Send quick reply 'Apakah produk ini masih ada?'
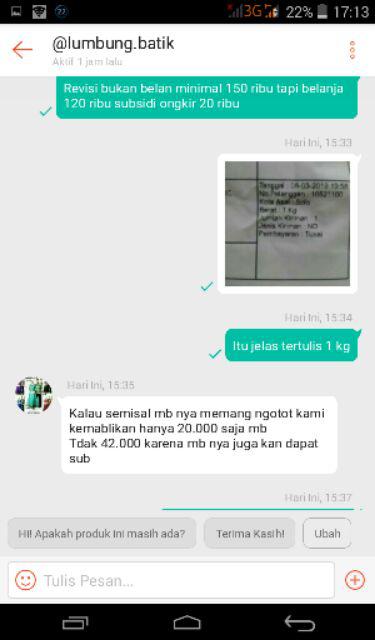Image resolution: width=375 pixels, height=640 pixels. point(102,533)
